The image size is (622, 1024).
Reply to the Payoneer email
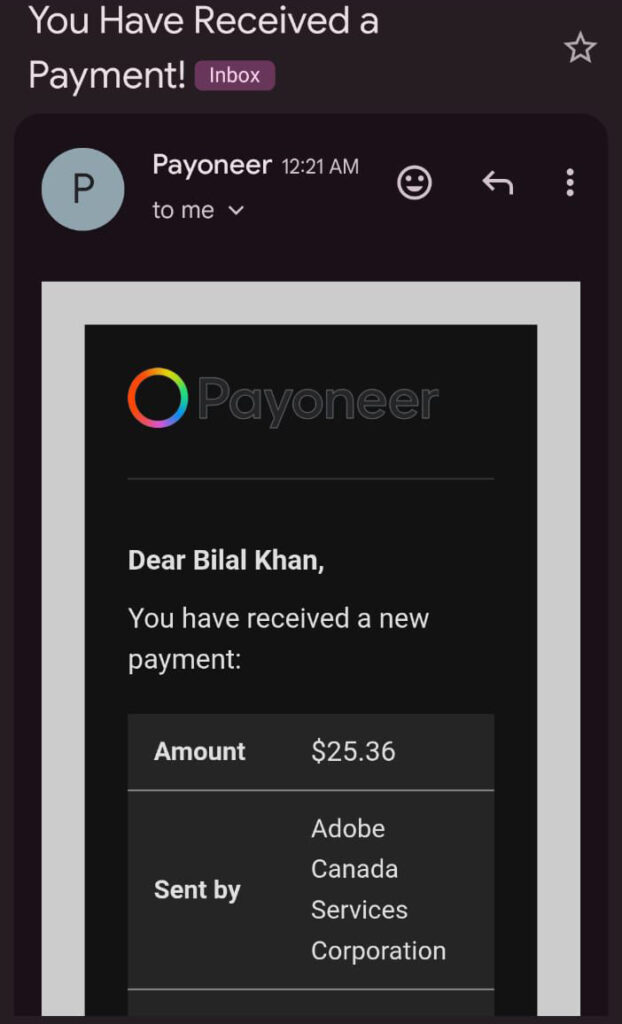point(497,182)
